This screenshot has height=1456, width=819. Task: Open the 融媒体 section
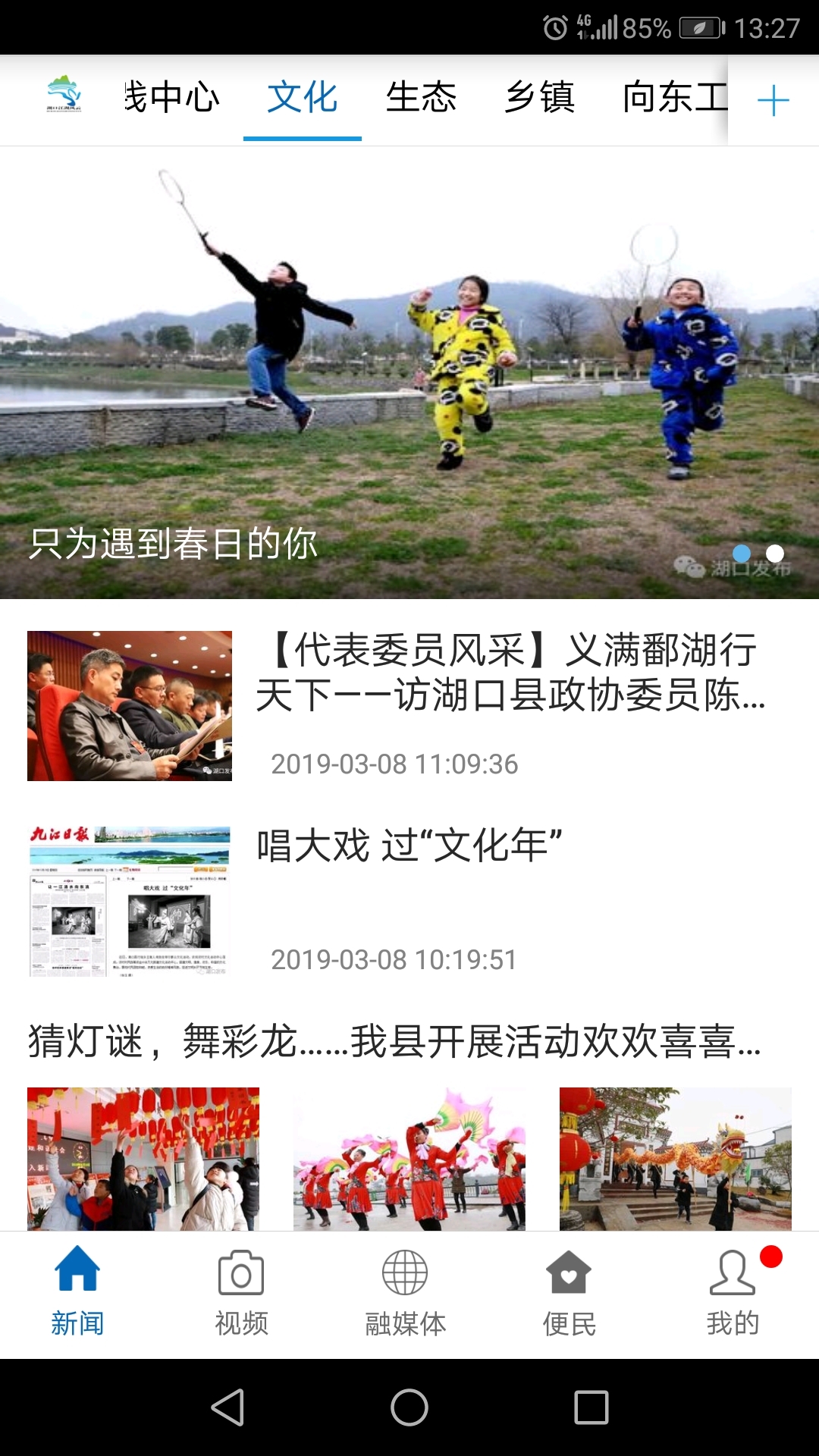coord(405,1294)
